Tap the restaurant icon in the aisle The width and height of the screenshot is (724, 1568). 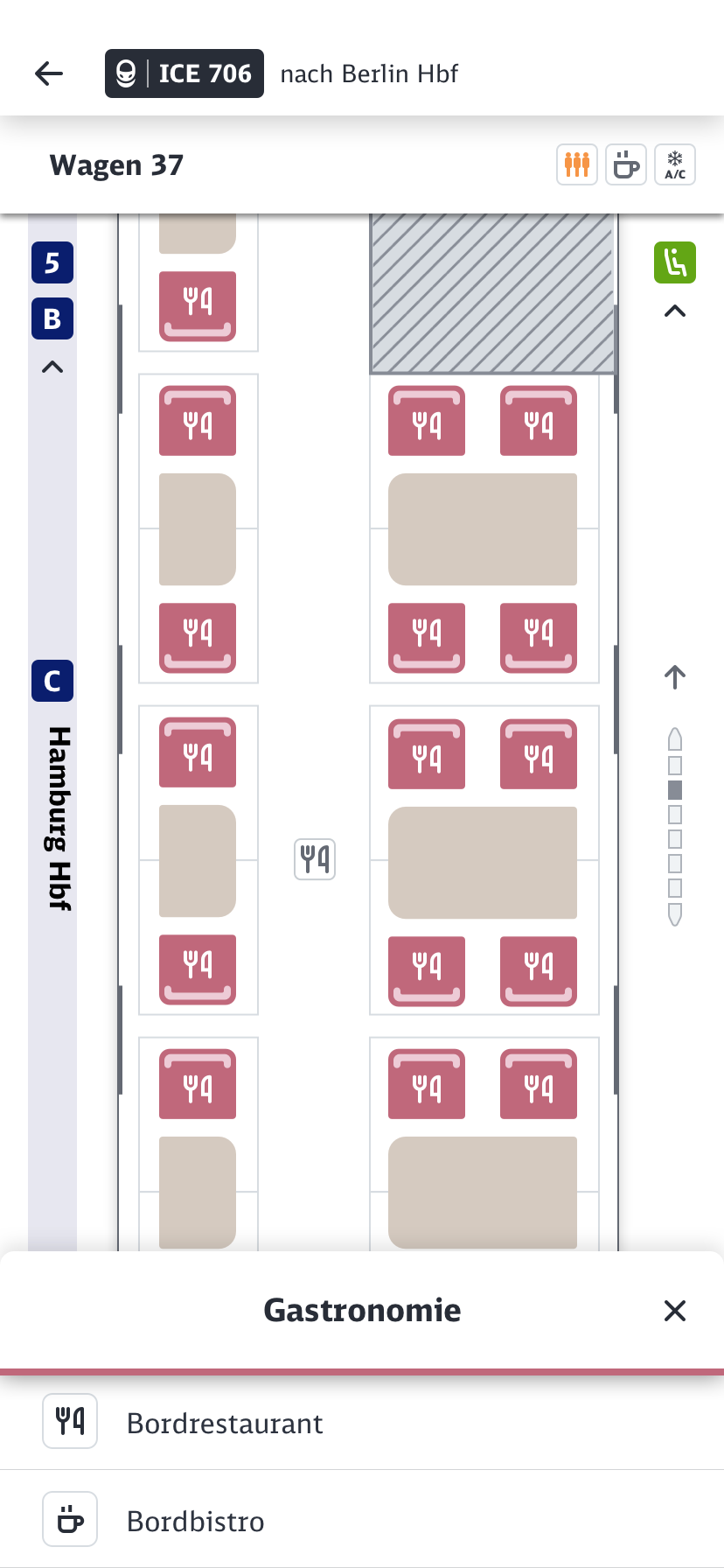315,859
